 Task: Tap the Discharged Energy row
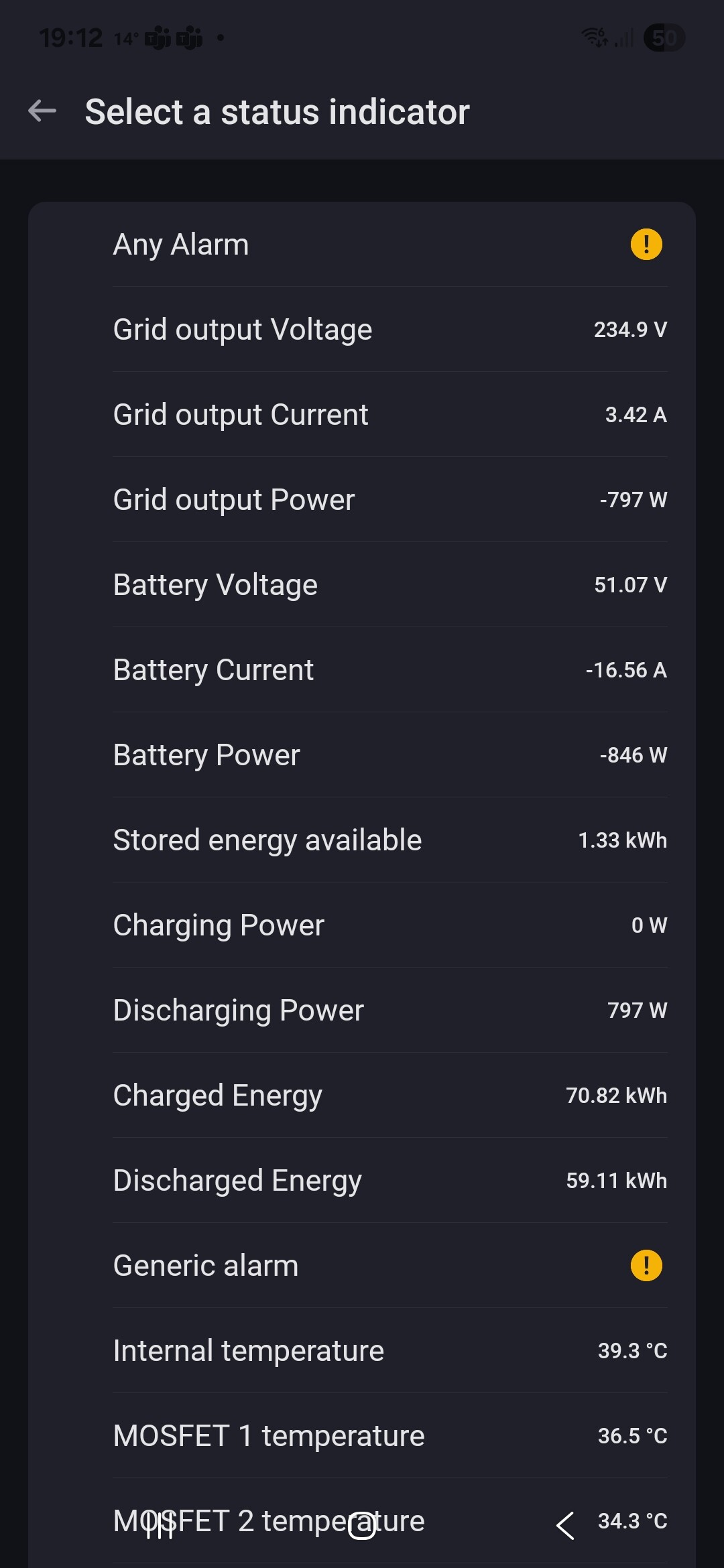(x=362, y=1181)
